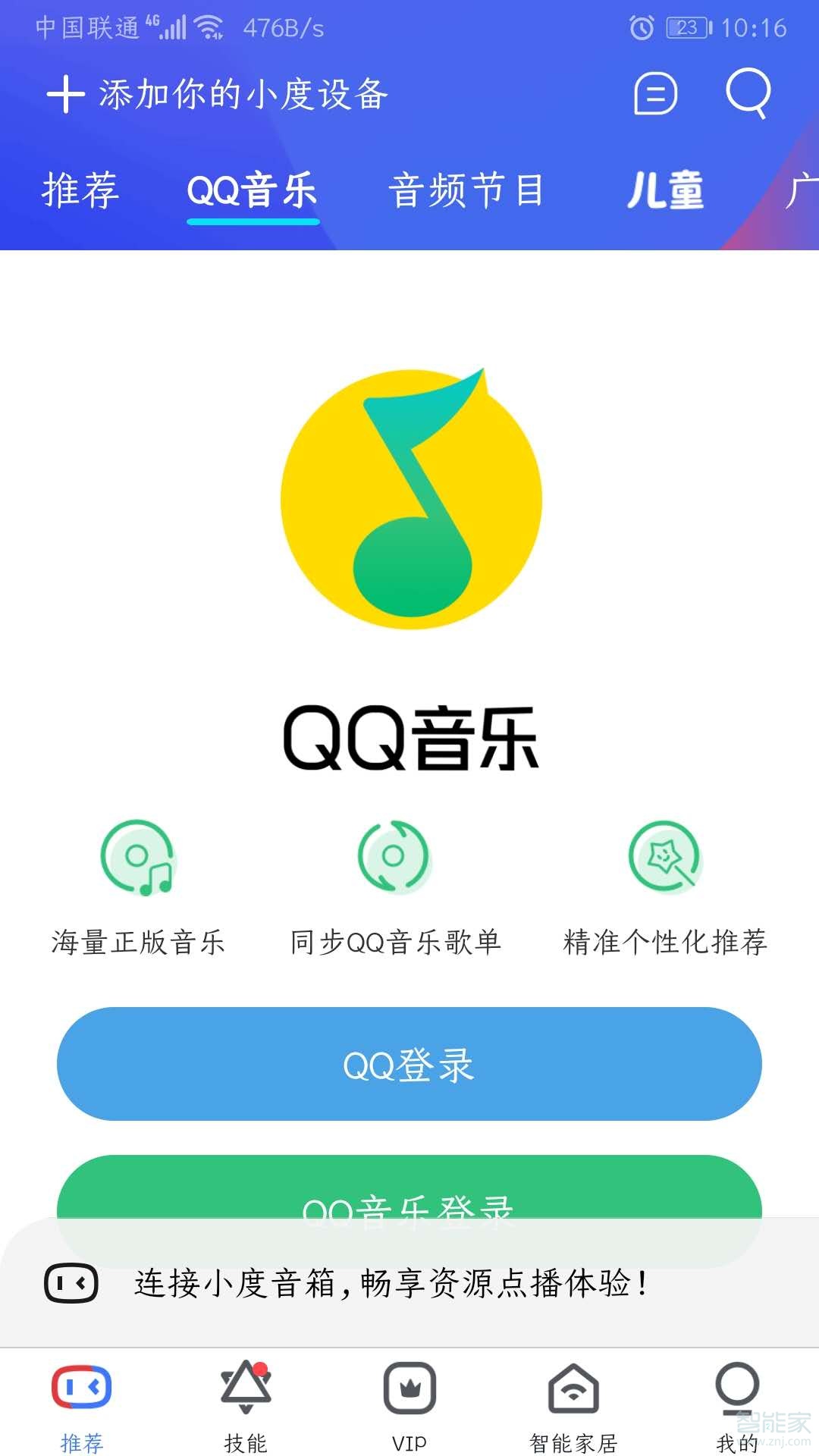Screen dimensions: 819x1456
Task: Switch to the 音频节目 tab
Action: pyautogui.click(x=466, y=191)
